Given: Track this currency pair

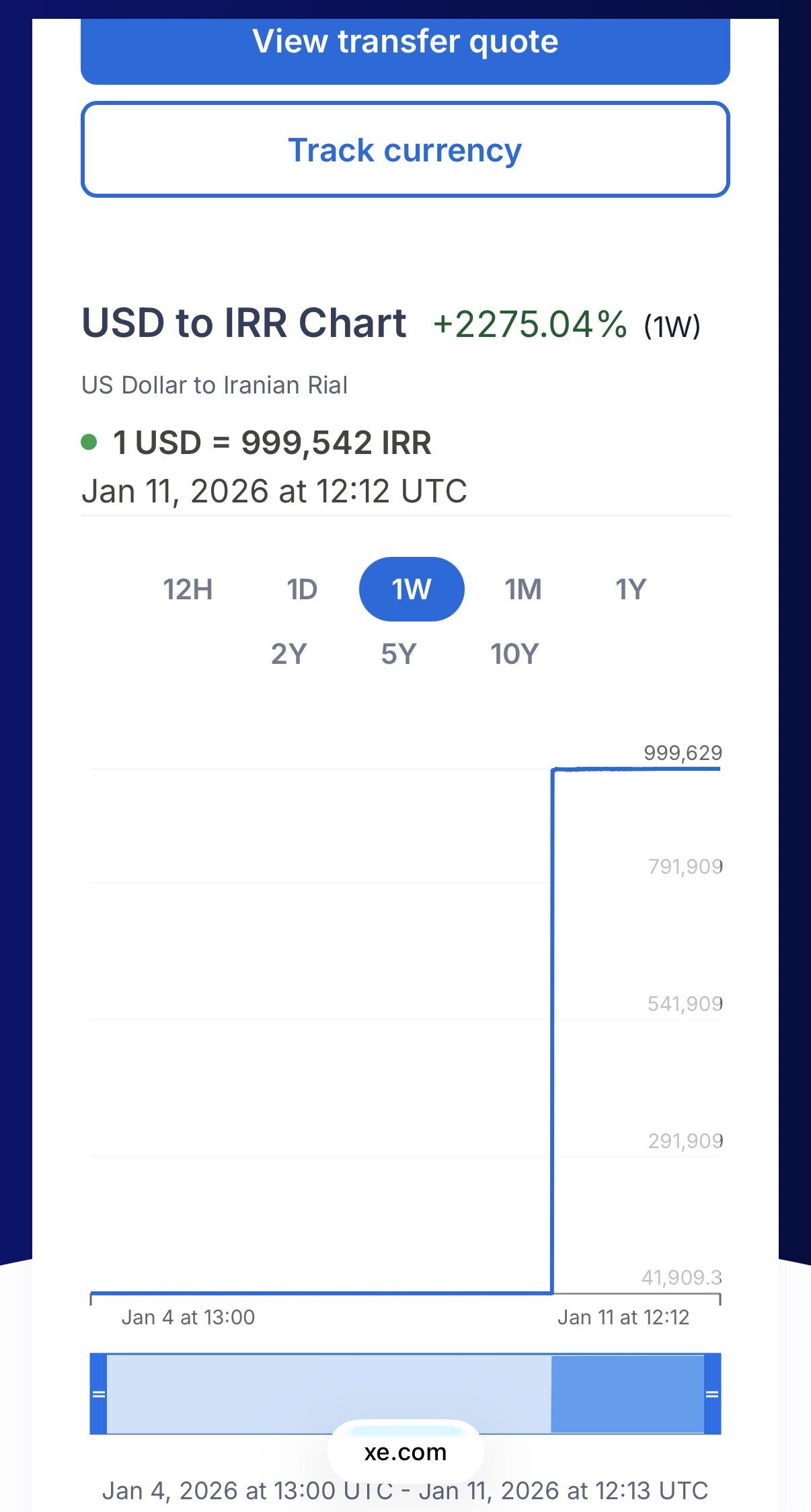Looking at the screenshot, I should [x=405, y=149].
